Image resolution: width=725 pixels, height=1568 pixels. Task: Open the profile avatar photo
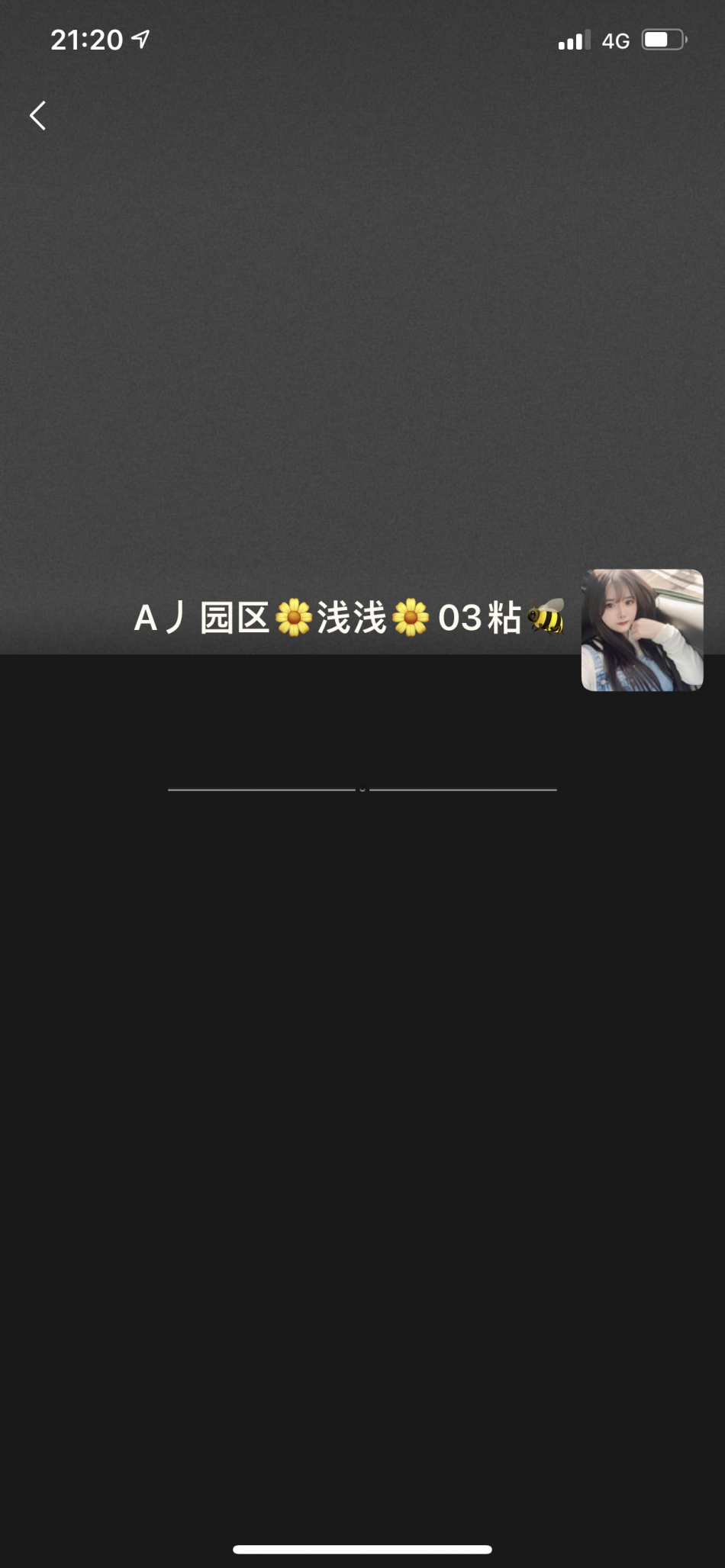point(642,630)
